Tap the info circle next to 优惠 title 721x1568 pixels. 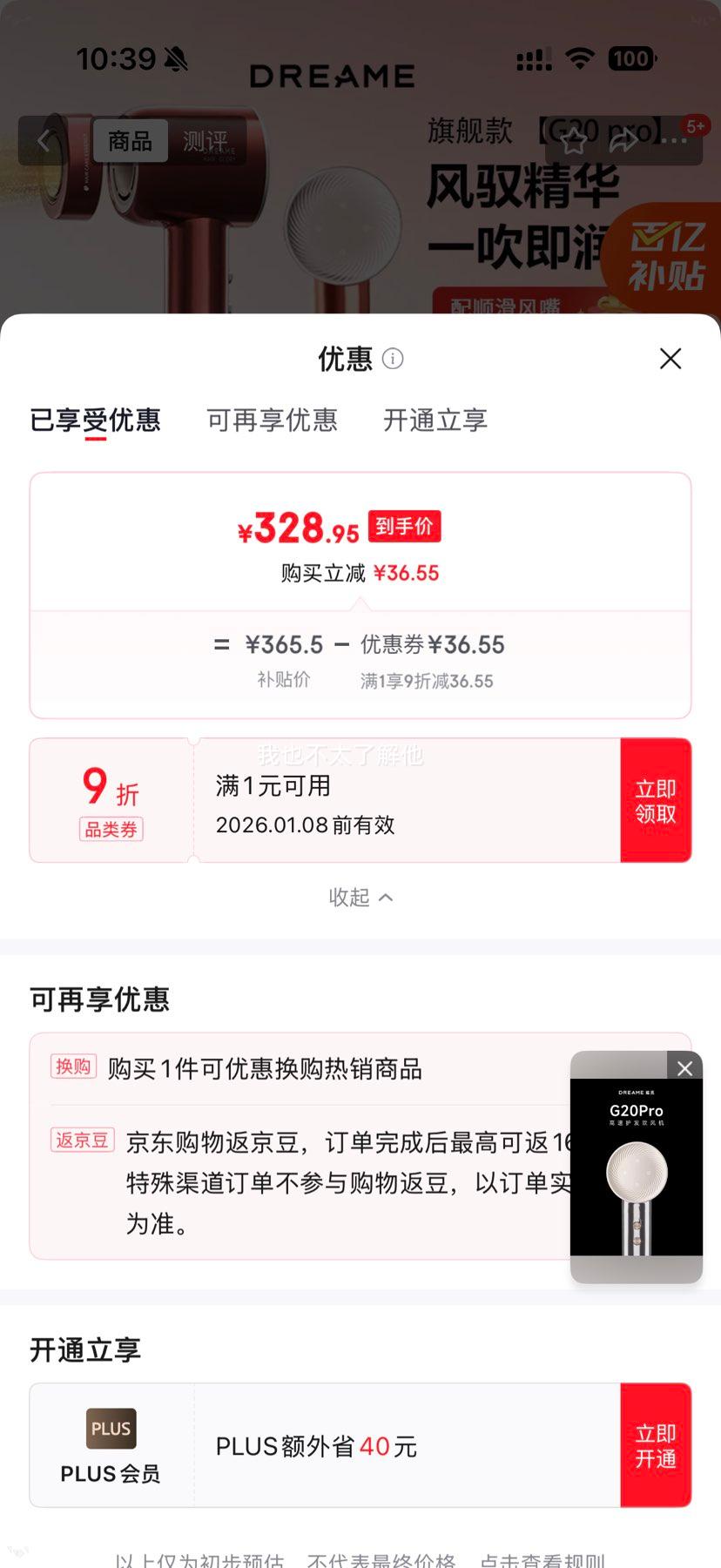coord(392,359)
